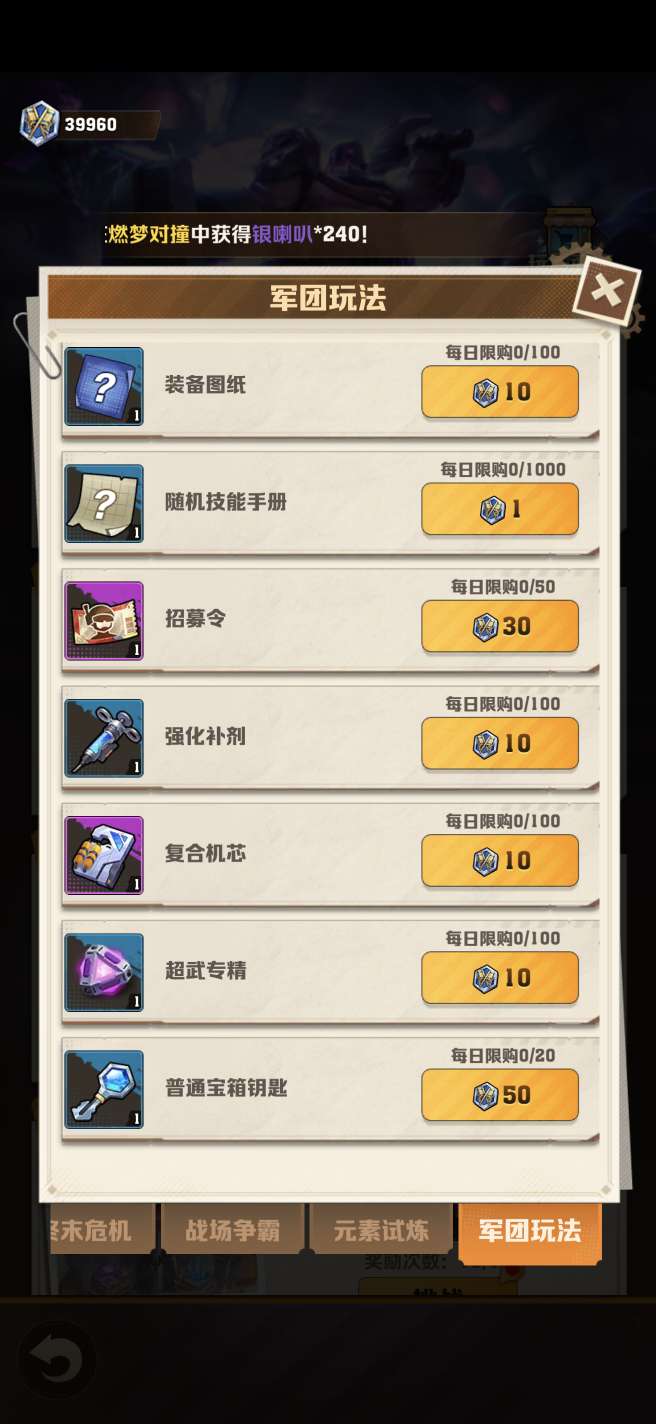656x1424 pixels.
Task: Purchase 超武专精 for 10 coins
Action: coord(500,977)
